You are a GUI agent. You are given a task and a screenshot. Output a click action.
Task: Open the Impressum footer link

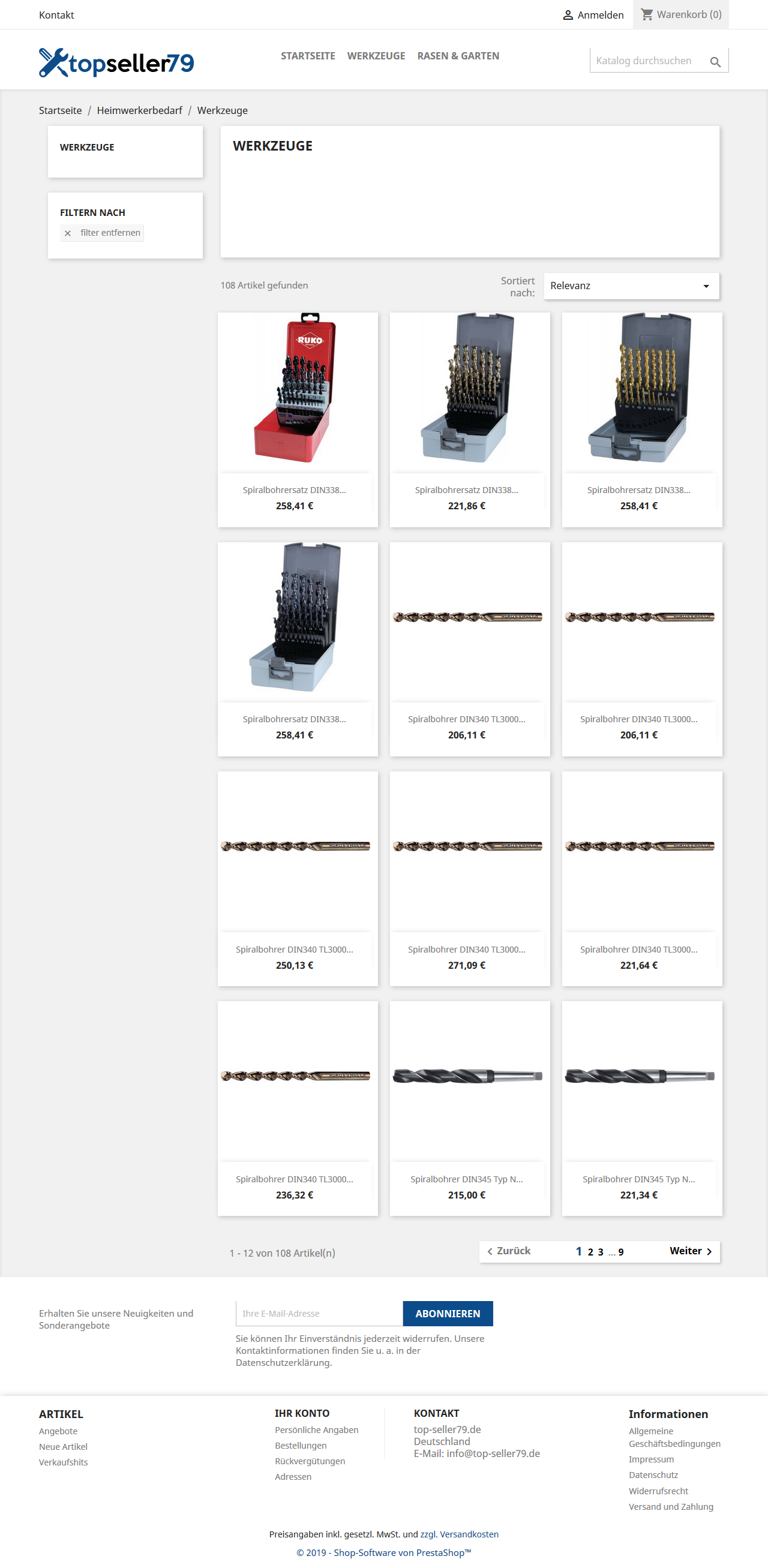click(x=651, y=1459)
